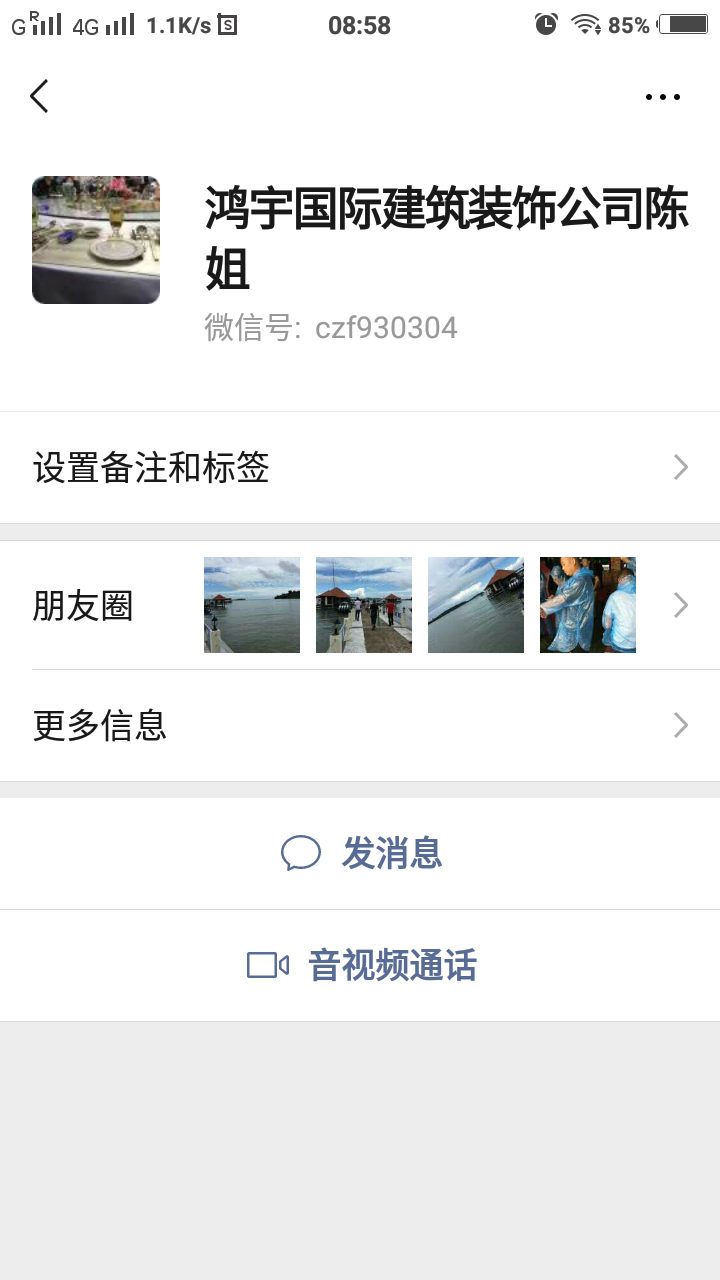Image resolution: width=720 pixels, height=1280 pixels.
Task: Go back using the top-left arrow
Action: coord(39,96)
